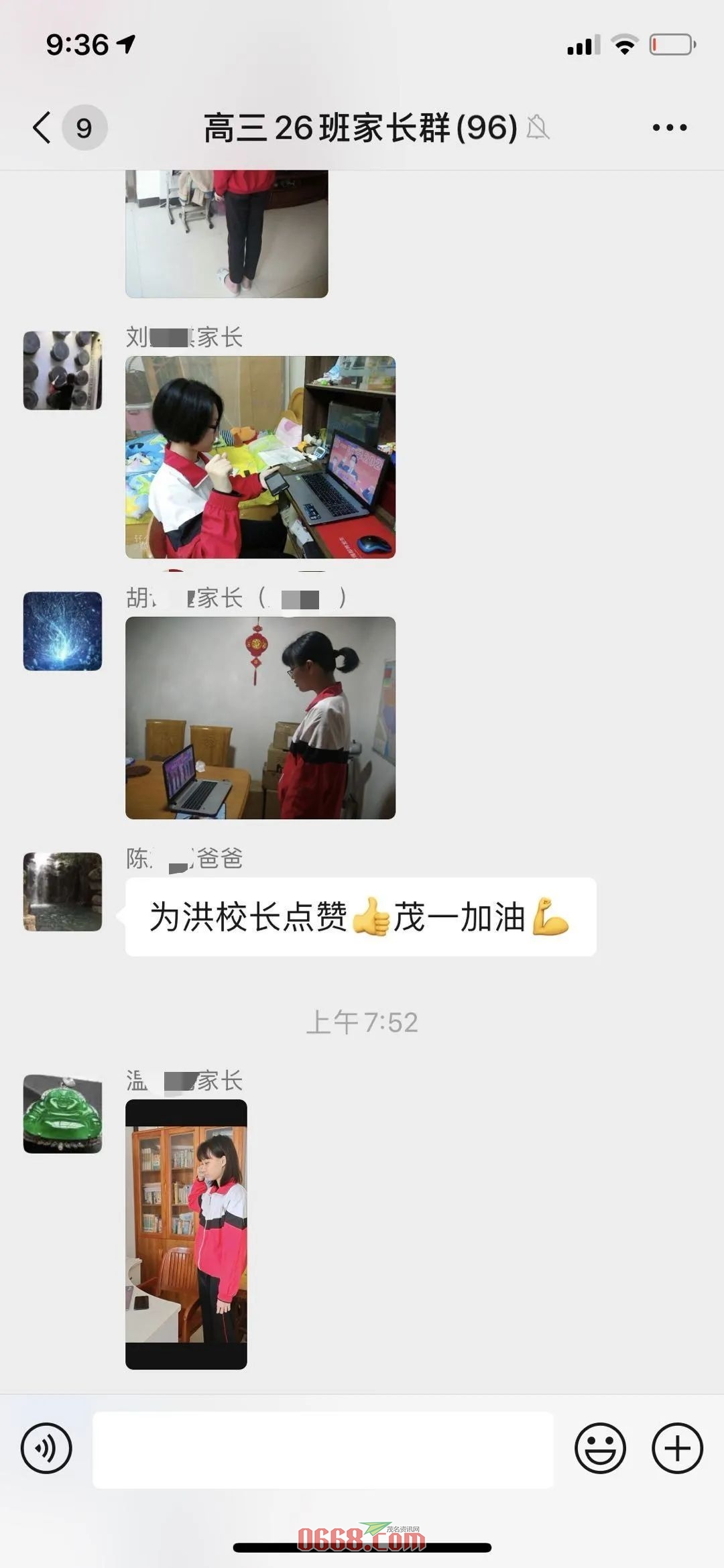
Task: Switch to voice message input
Action: (x=46, y=1448)
